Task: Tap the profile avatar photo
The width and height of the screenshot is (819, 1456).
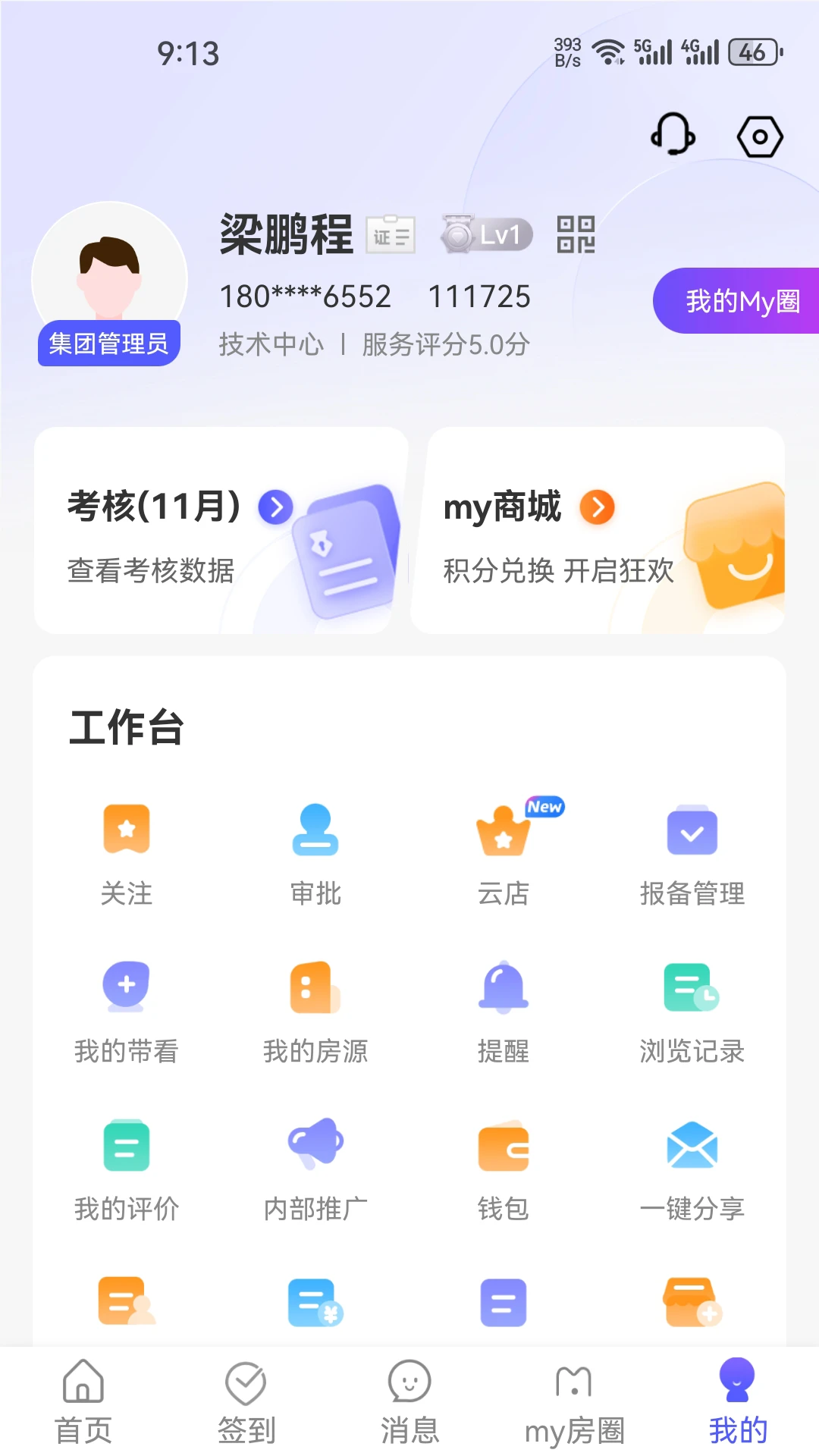Action: 110,279
